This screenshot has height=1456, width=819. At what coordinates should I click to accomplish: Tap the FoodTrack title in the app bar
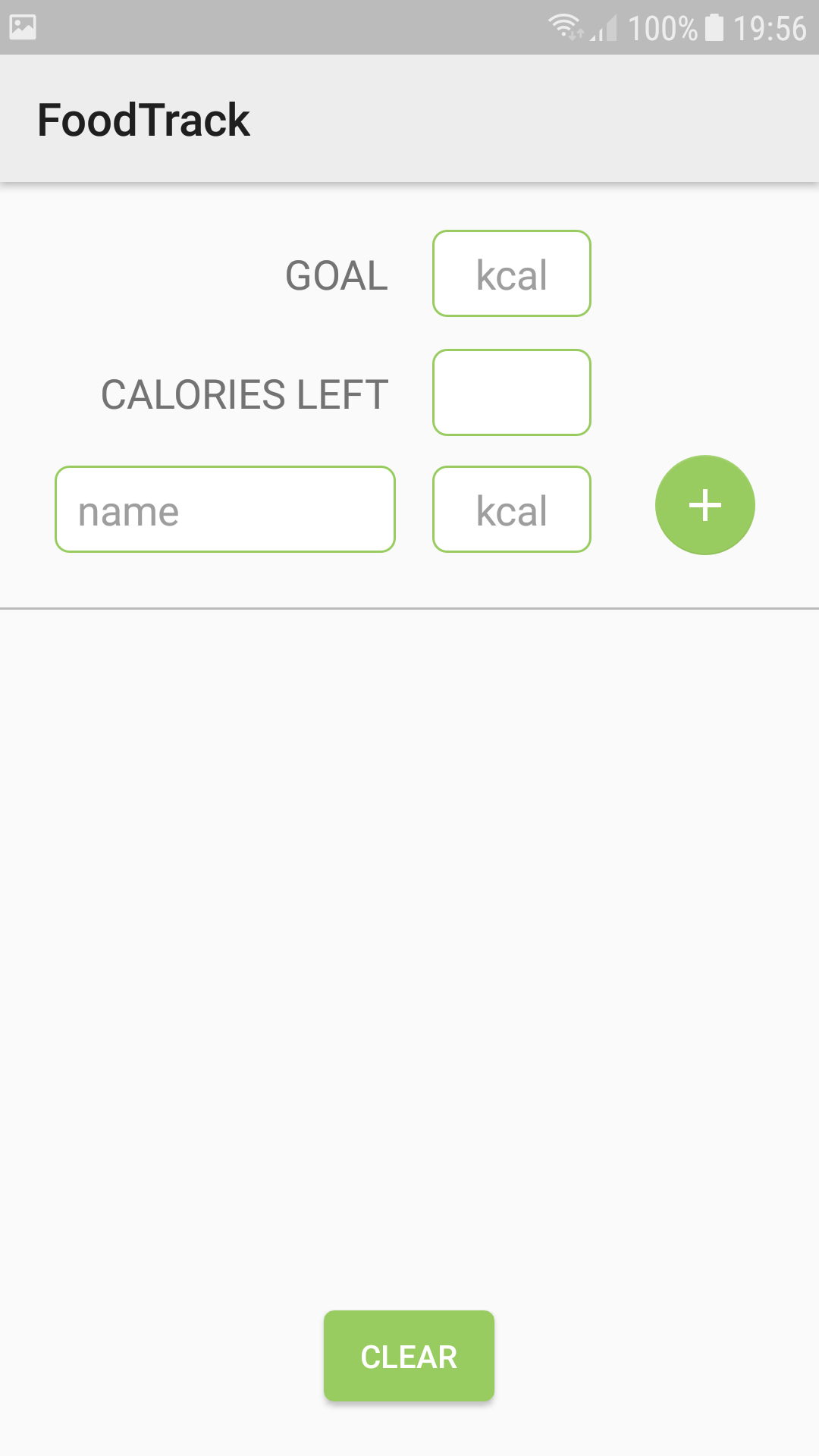144,118
